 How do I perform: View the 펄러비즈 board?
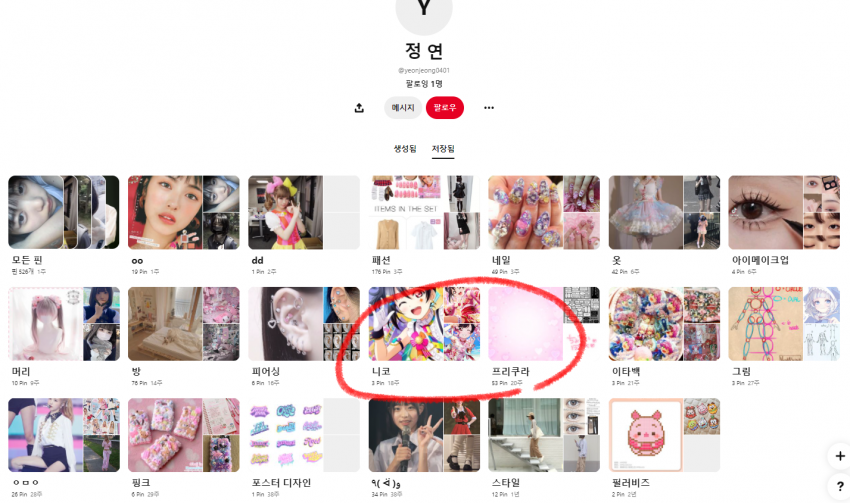pyautogui.click(x=664, y=435)
